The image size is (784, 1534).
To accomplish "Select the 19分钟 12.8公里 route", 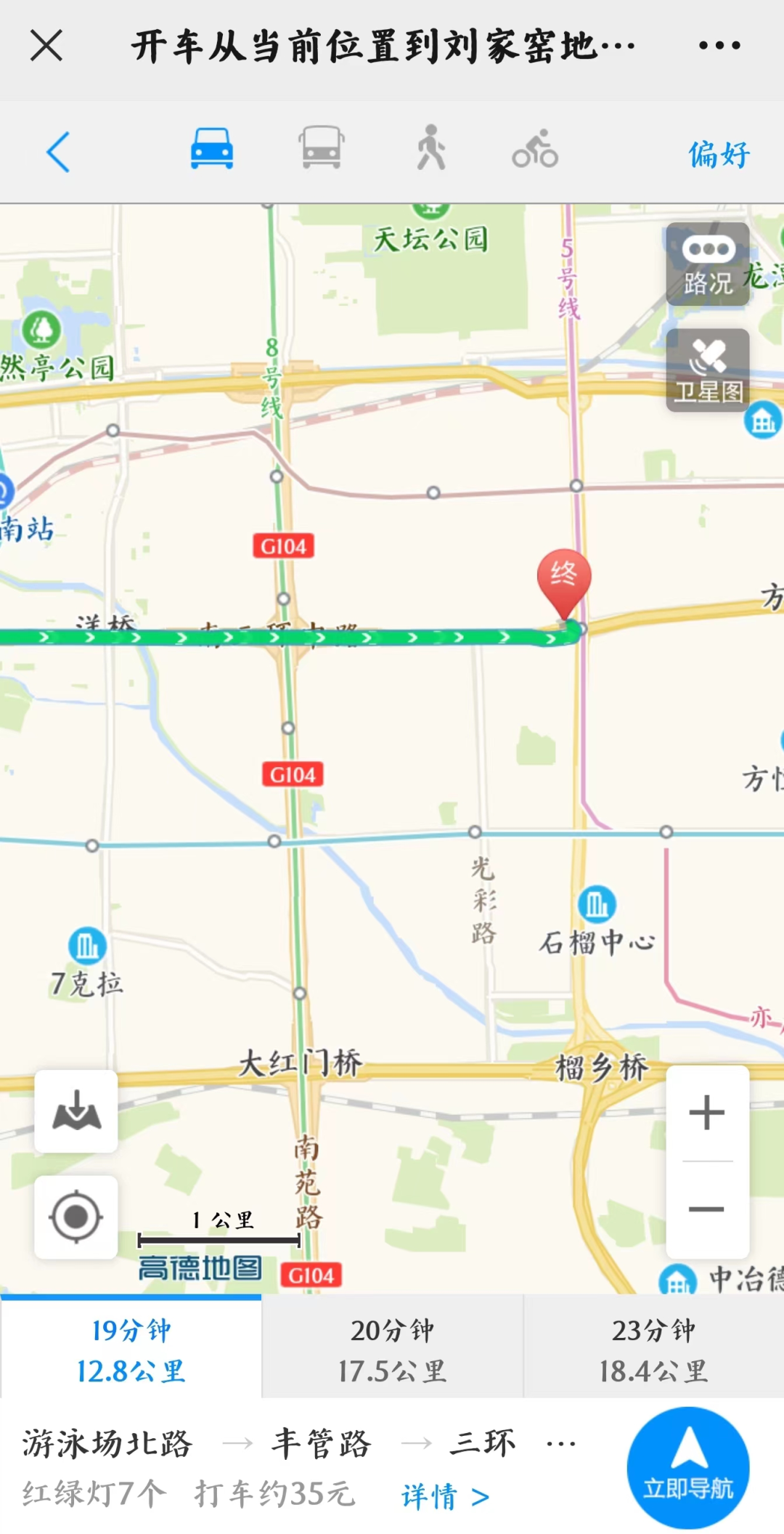I will pos(131,1350).
